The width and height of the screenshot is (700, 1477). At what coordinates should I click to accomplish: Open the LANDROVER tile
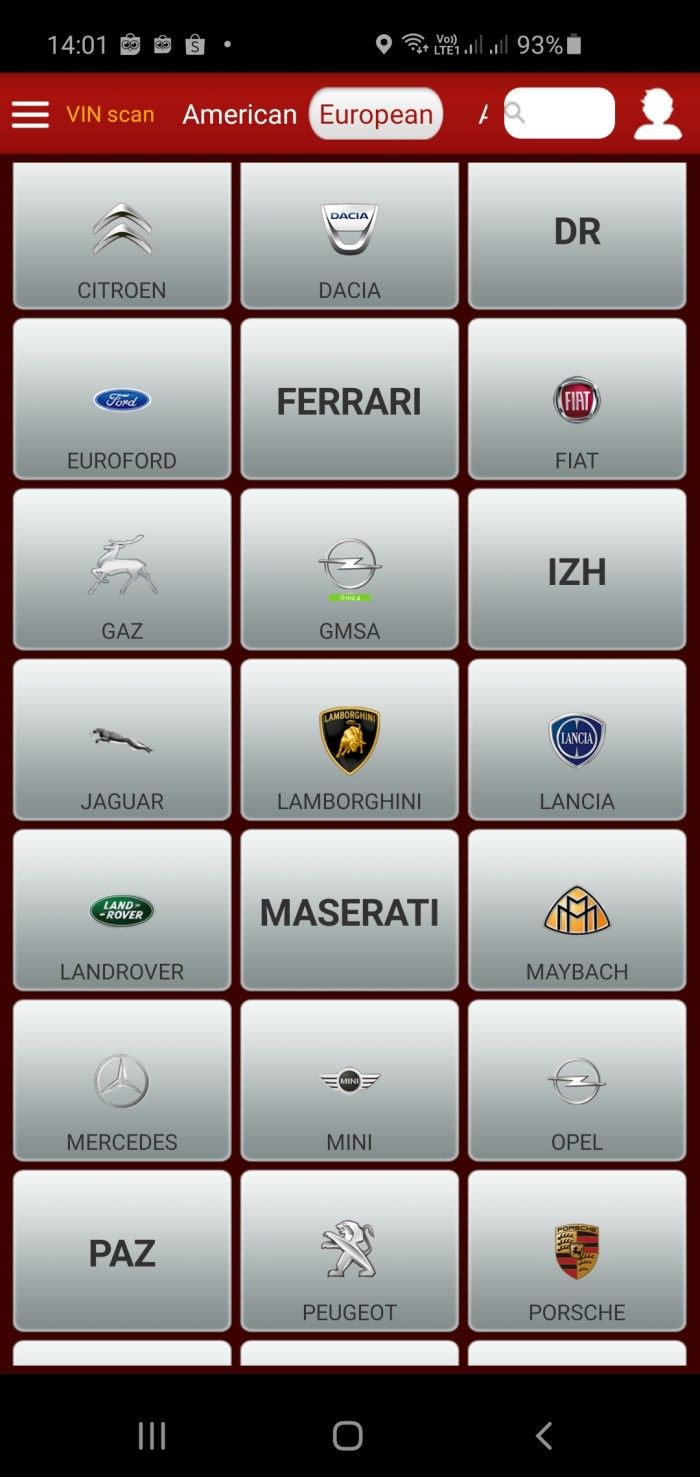(x=122, y=910)
